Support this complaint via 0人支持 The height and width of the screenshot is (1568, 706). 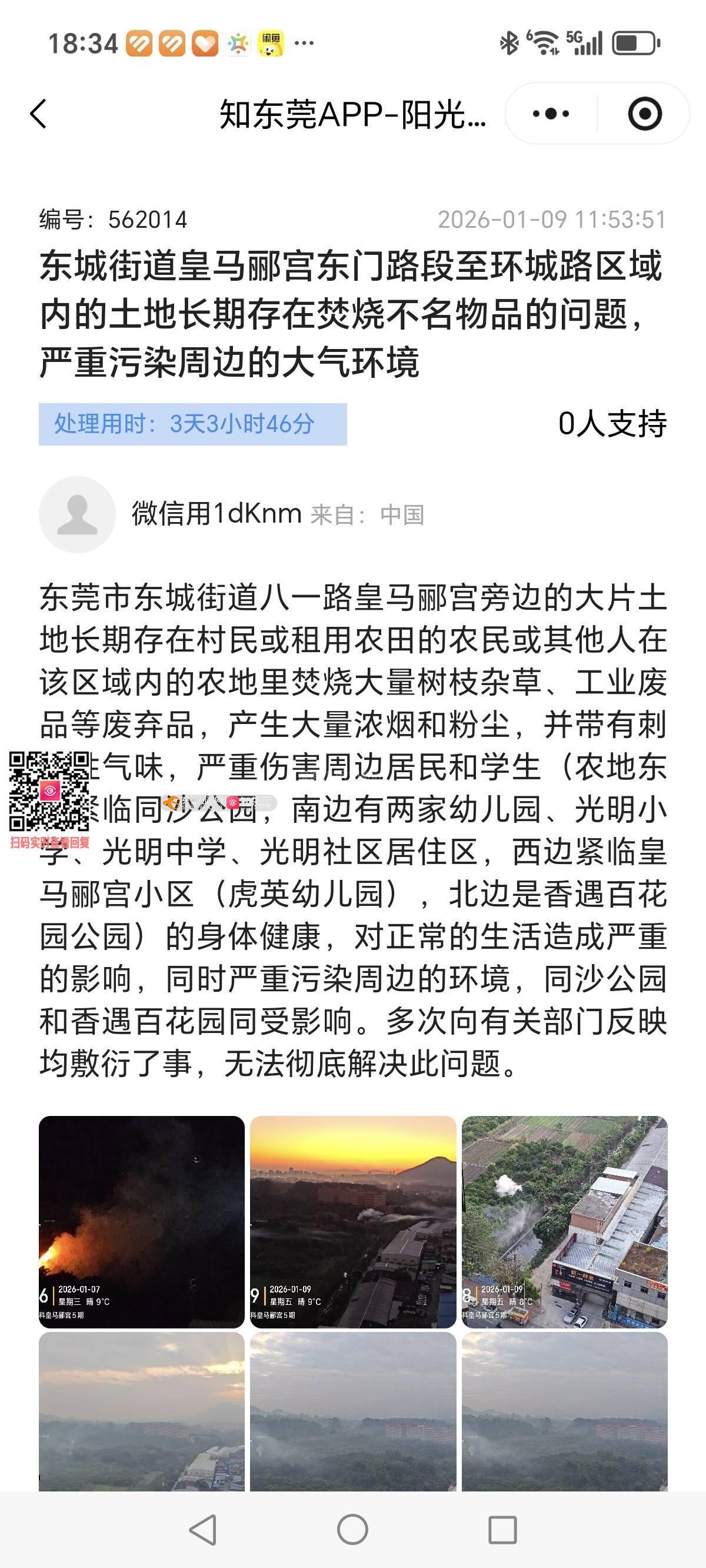tap(612, 424)
